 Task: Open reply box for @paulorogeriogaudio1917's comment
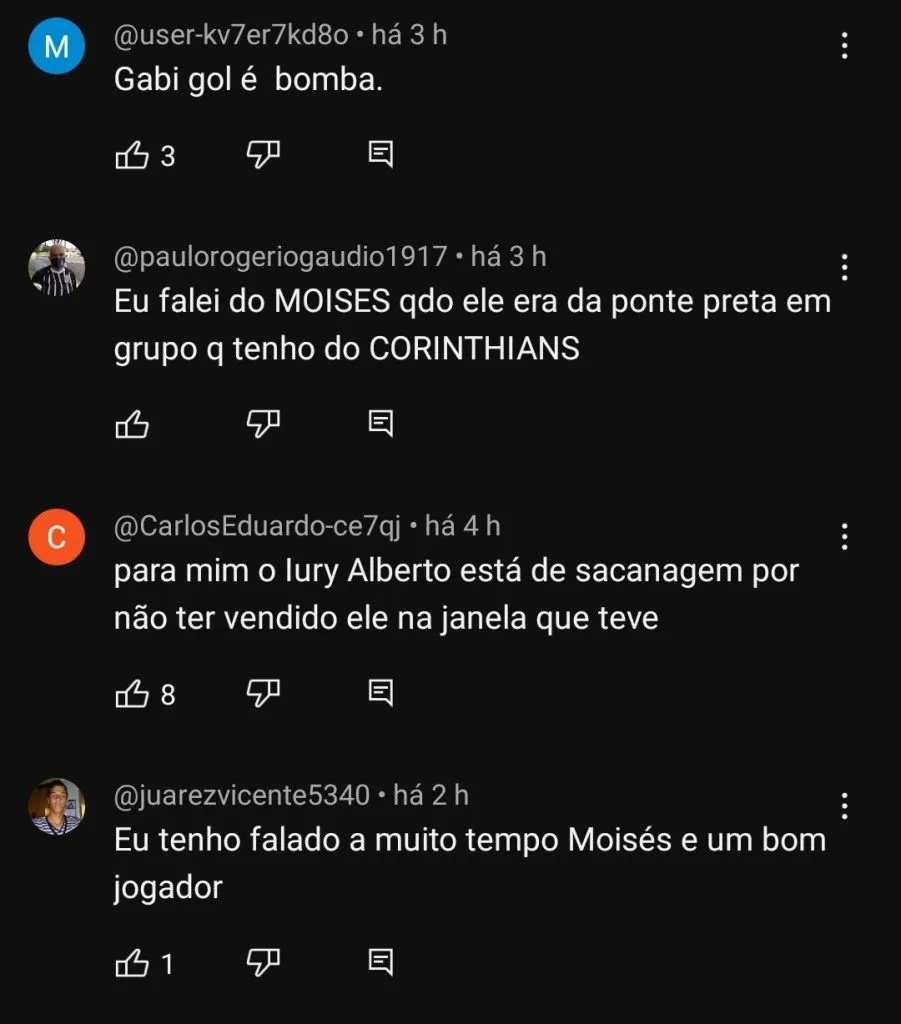380,423
